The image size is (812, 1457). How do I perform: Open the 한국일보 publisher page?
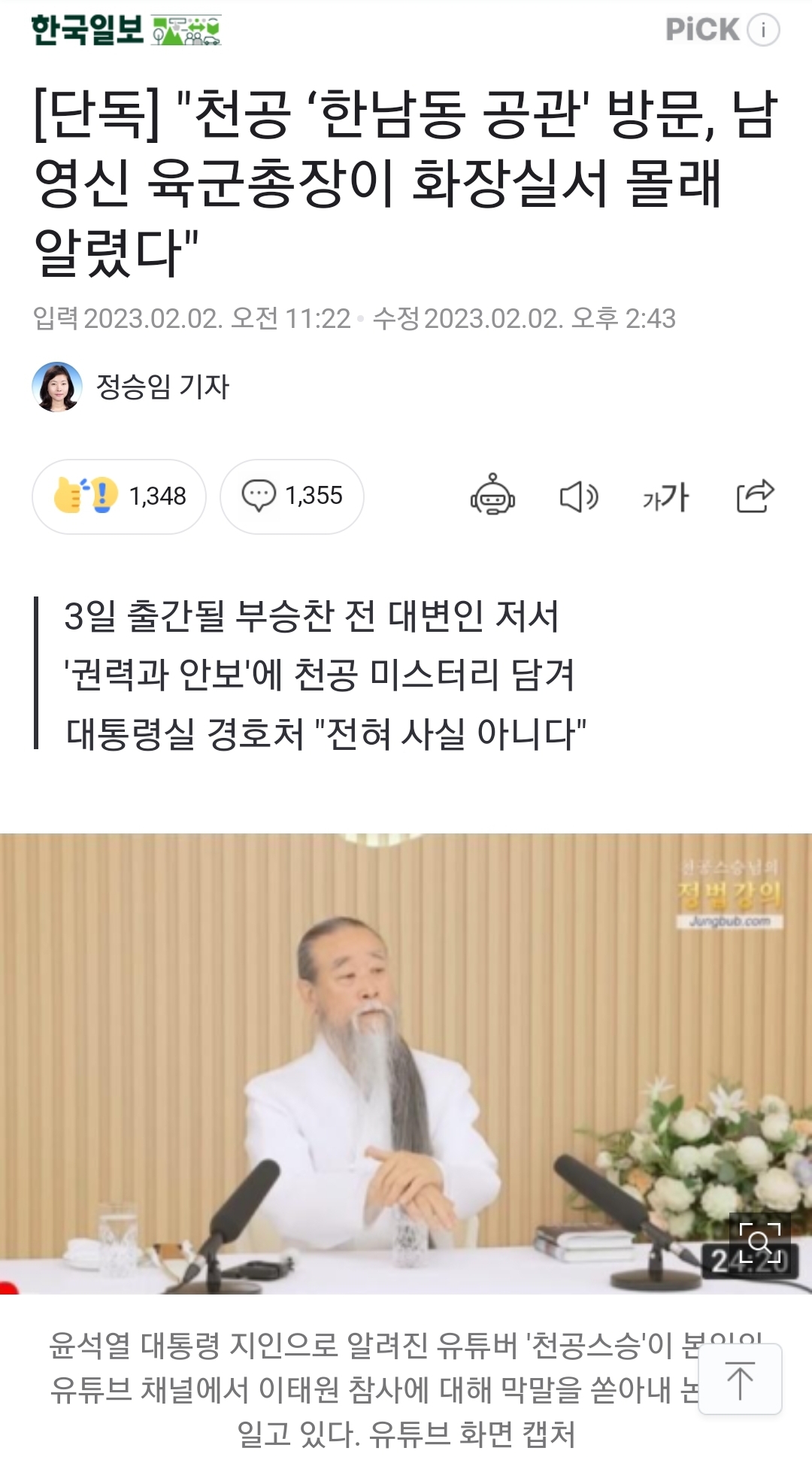[87, 30]
